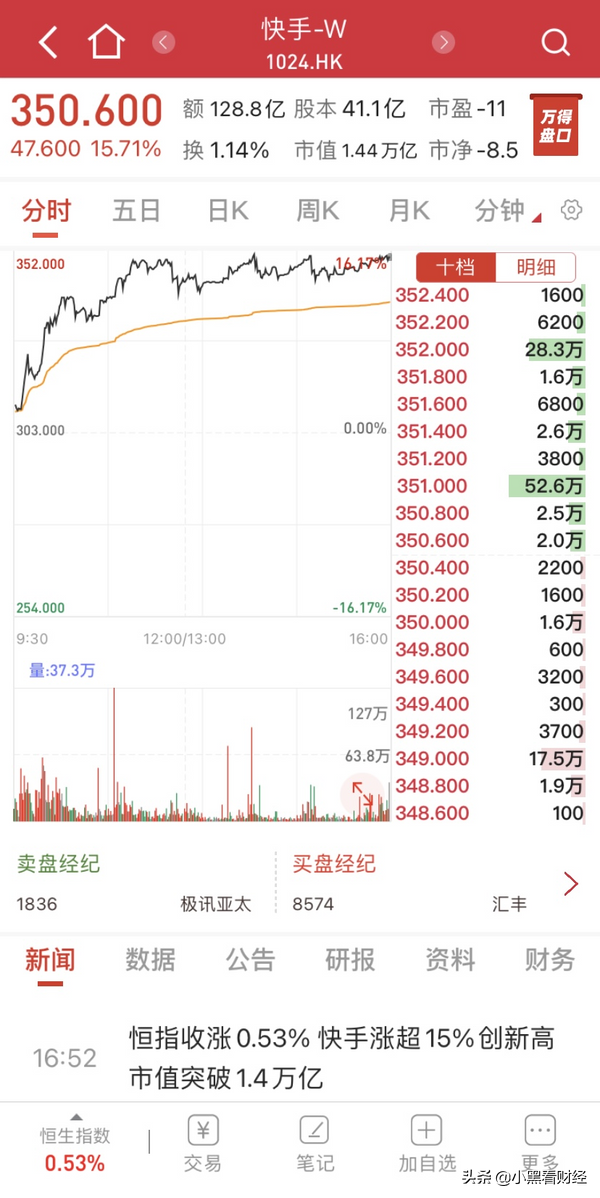Open stock search magnifier

coord(555,42)
